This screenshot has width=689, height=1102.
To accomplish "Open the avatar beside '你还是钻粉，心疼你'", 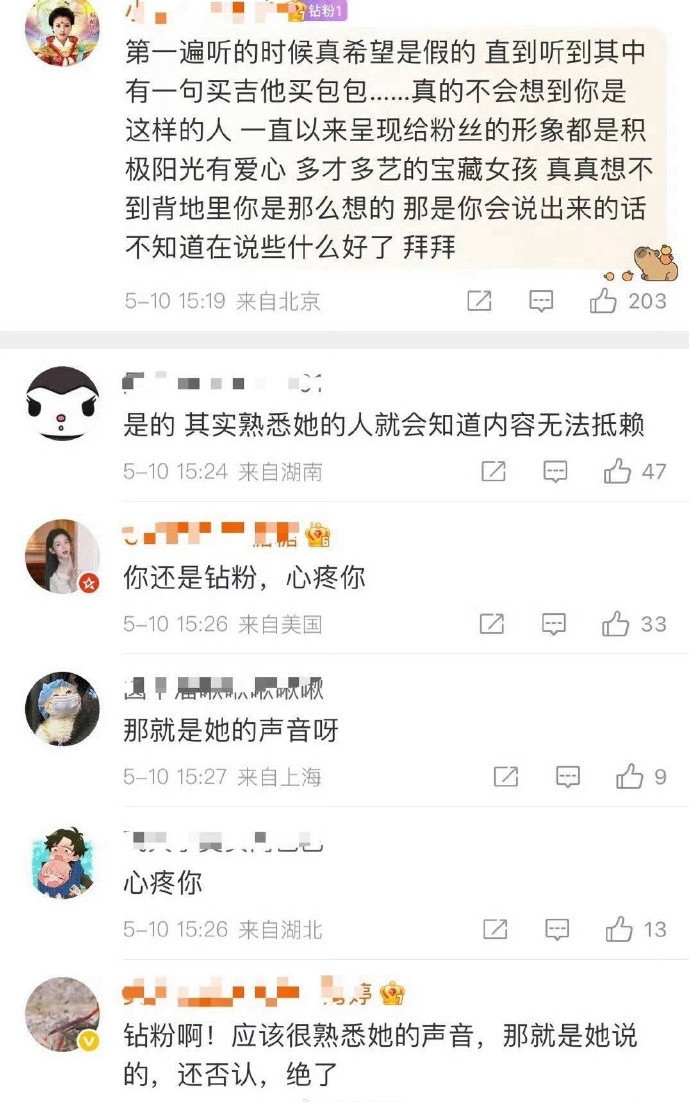I will tap(62, 556).
